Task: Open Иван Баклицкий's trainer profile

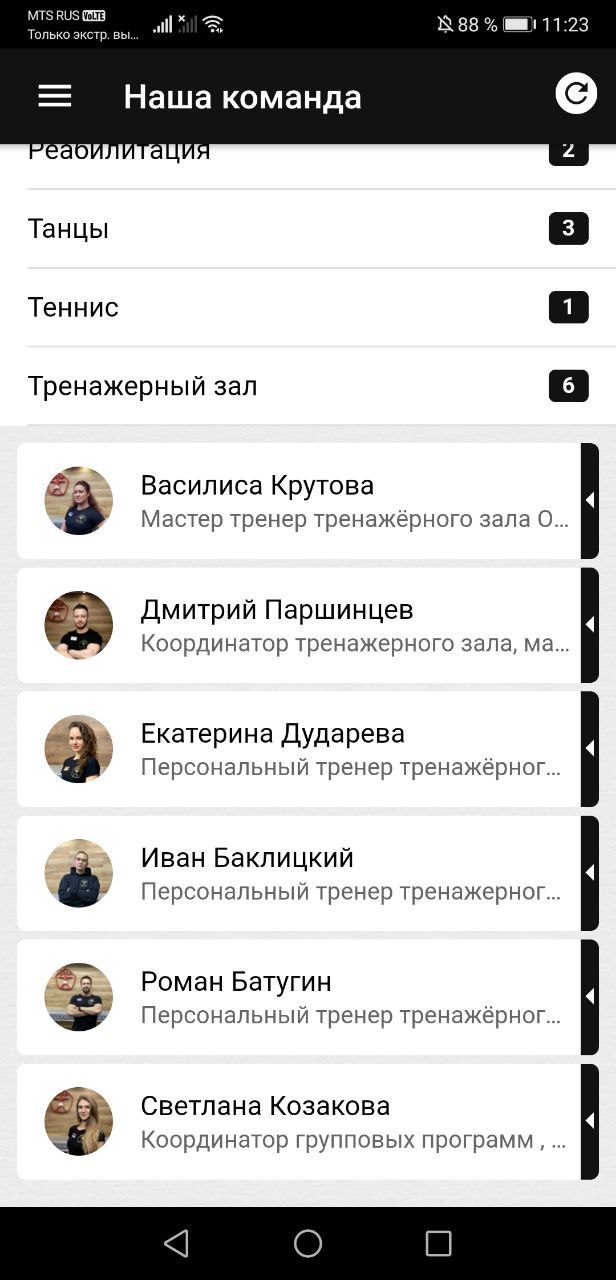Action: pos(300,873)
